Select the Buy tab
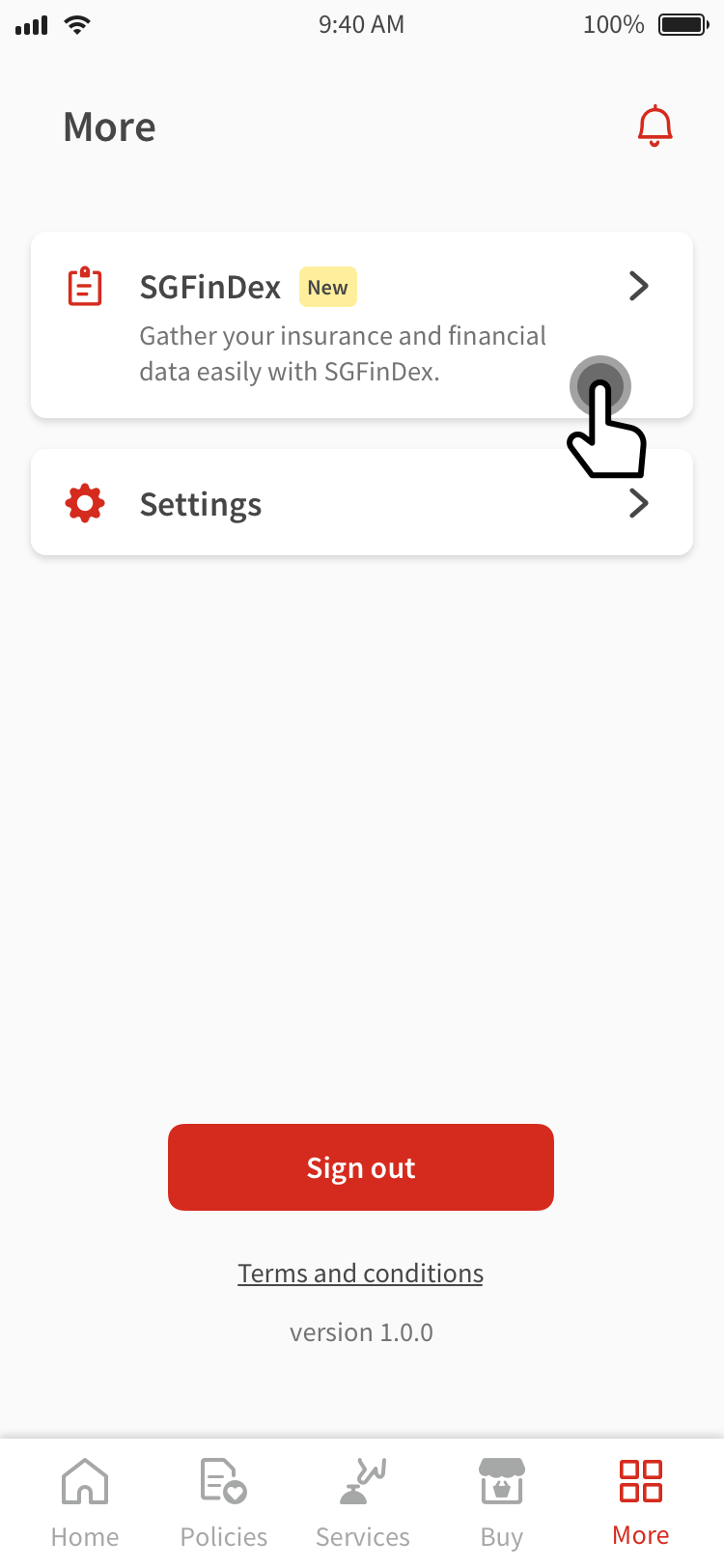 (502, 1501)
